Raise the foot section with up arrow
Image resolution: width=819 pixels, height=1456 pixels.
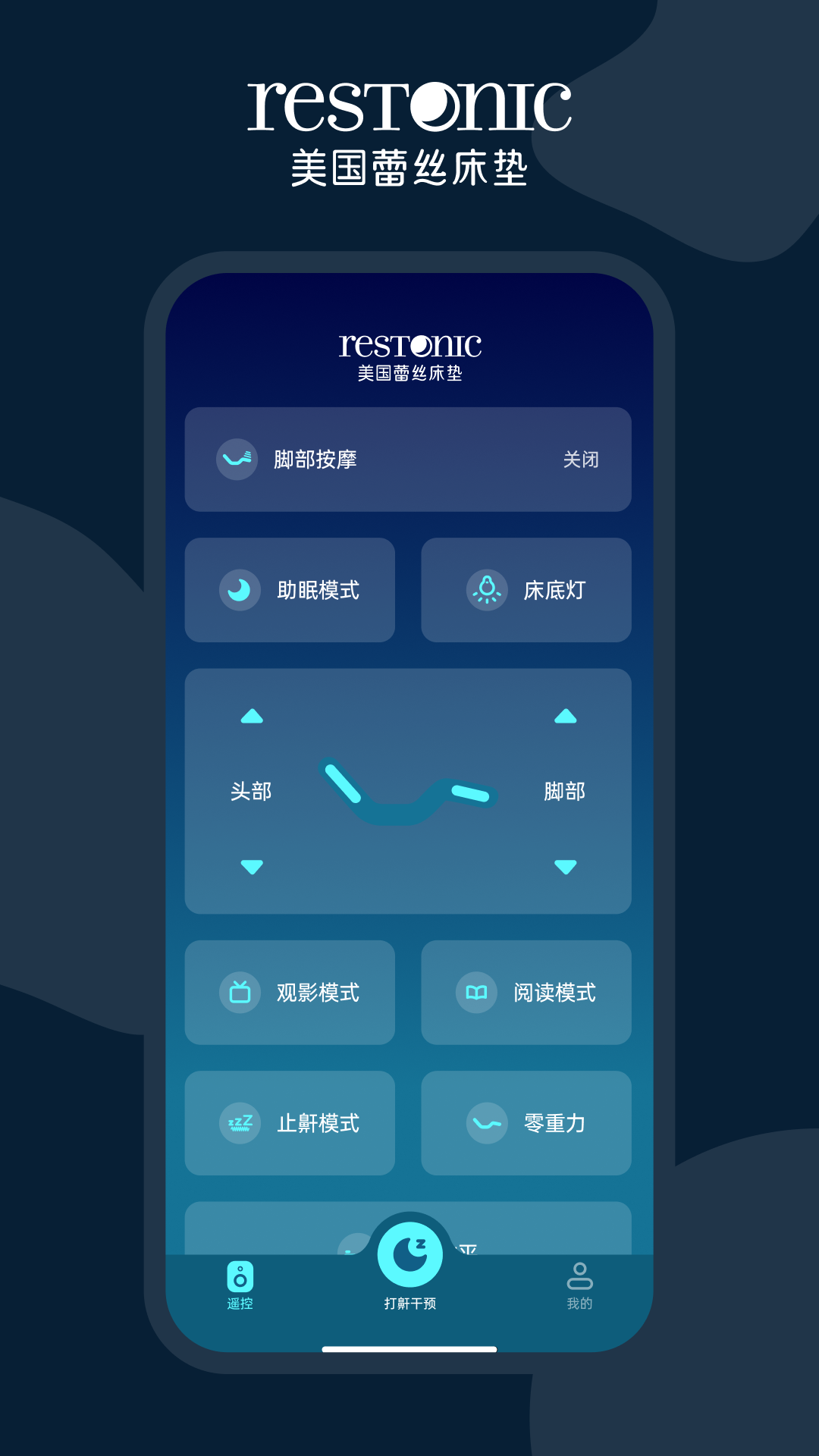click(566, 715)
